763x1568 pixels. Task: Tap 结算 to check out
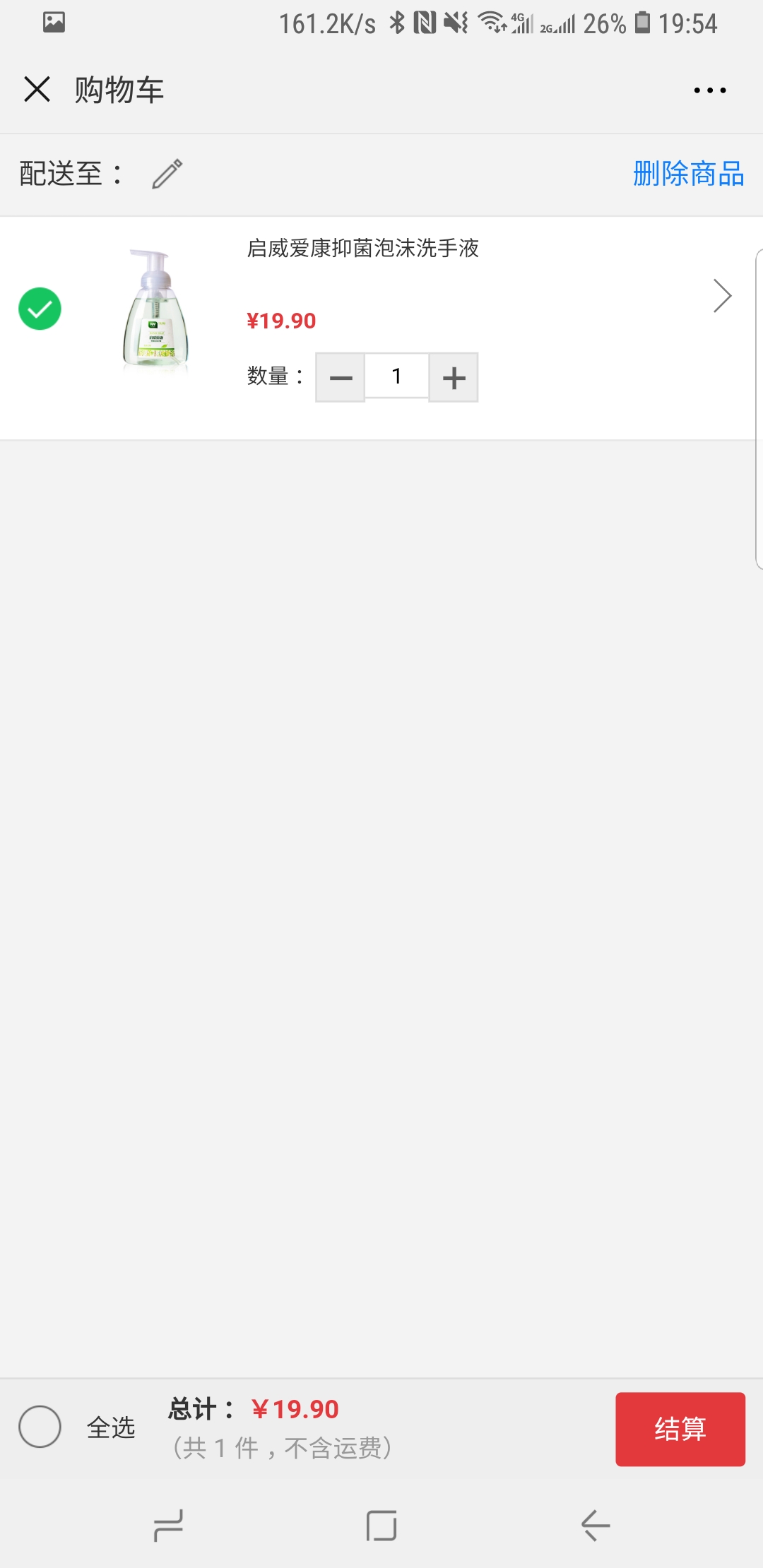pos(680,1429)
